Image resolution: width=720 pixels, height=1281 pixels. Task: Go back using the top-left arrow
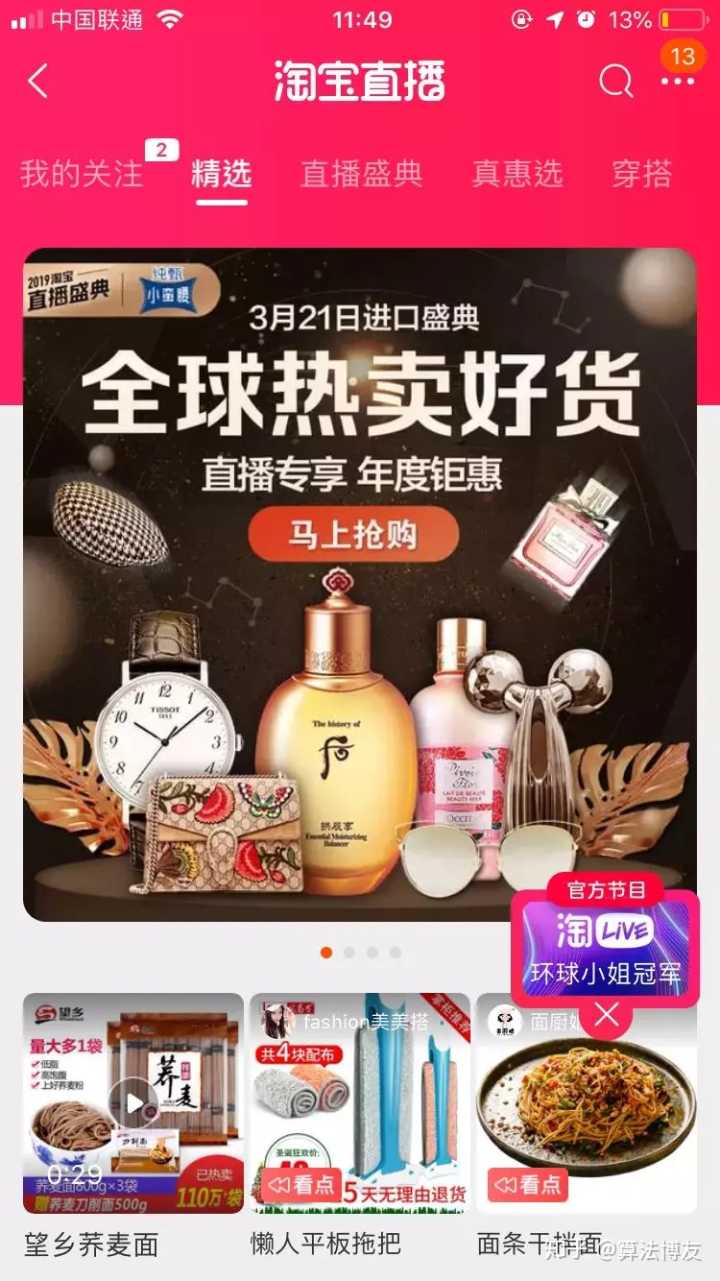38,81
